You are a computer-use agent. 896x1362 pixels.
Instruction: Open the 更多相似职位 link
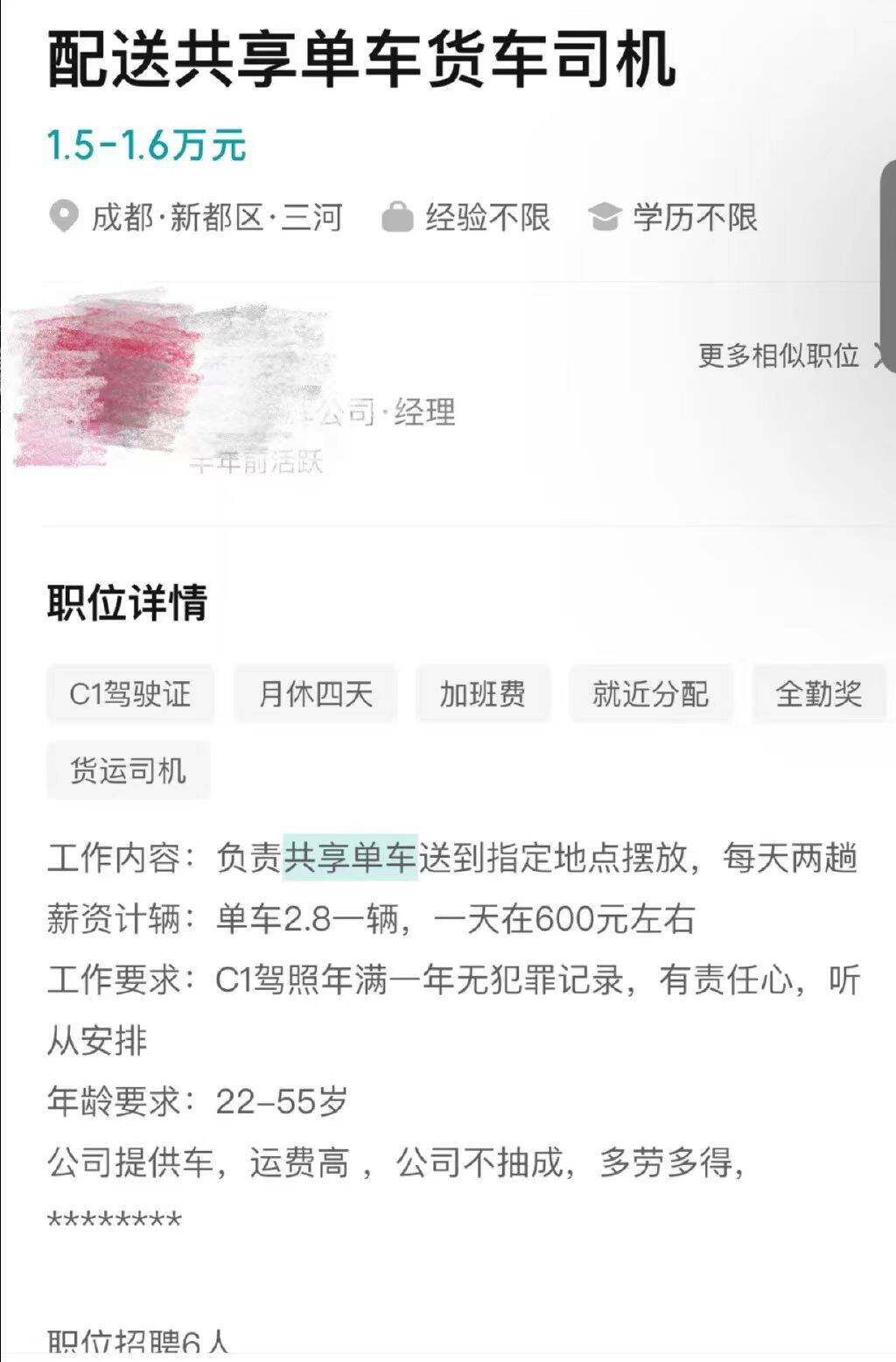pos(787,355)
